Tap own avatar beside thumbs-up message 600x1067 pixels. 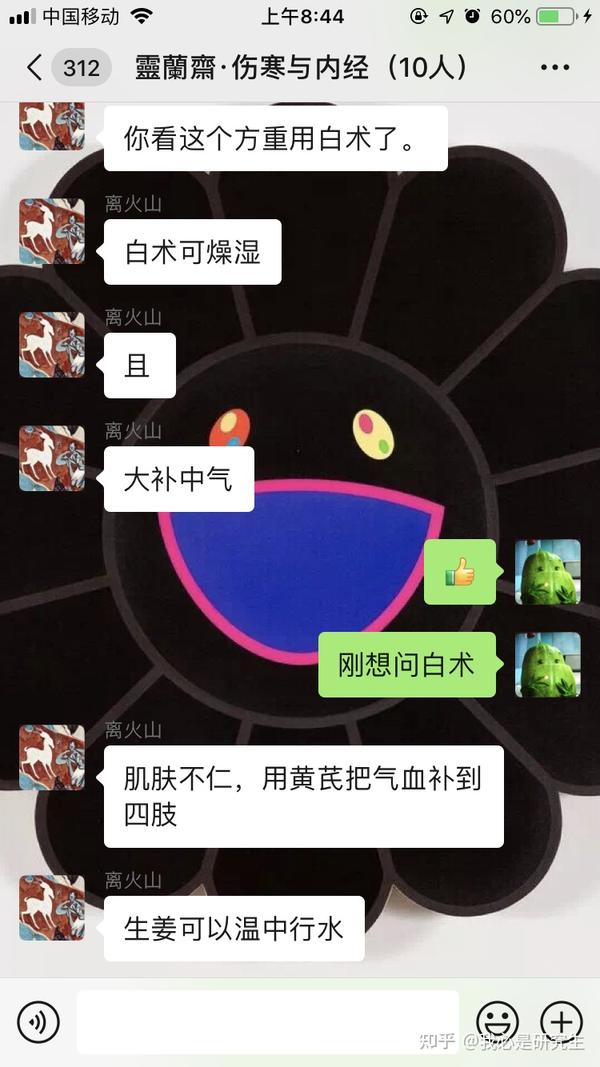click(548, 572)
